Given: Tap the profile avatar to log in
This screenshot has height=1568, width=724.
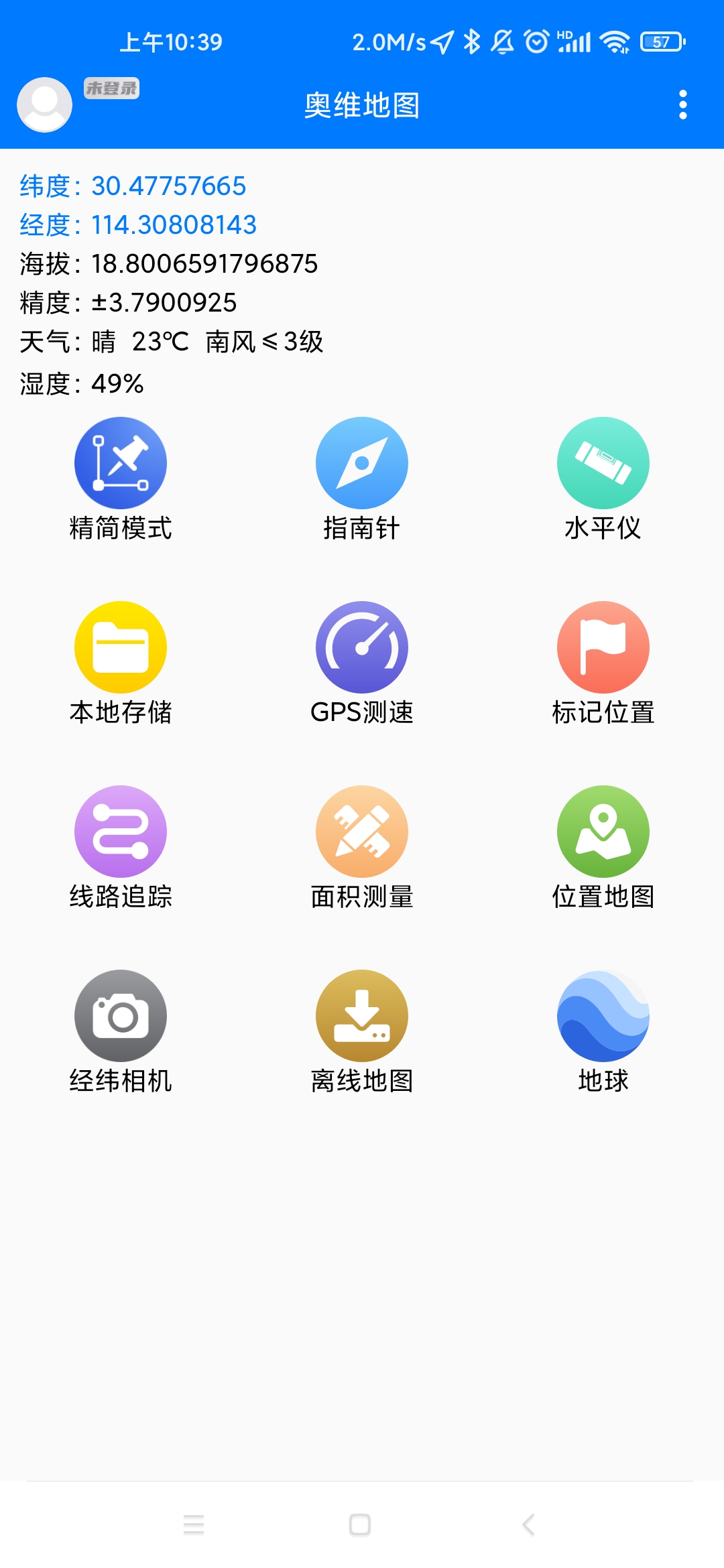Looking at the screenshot, I should tap(44, 105).
